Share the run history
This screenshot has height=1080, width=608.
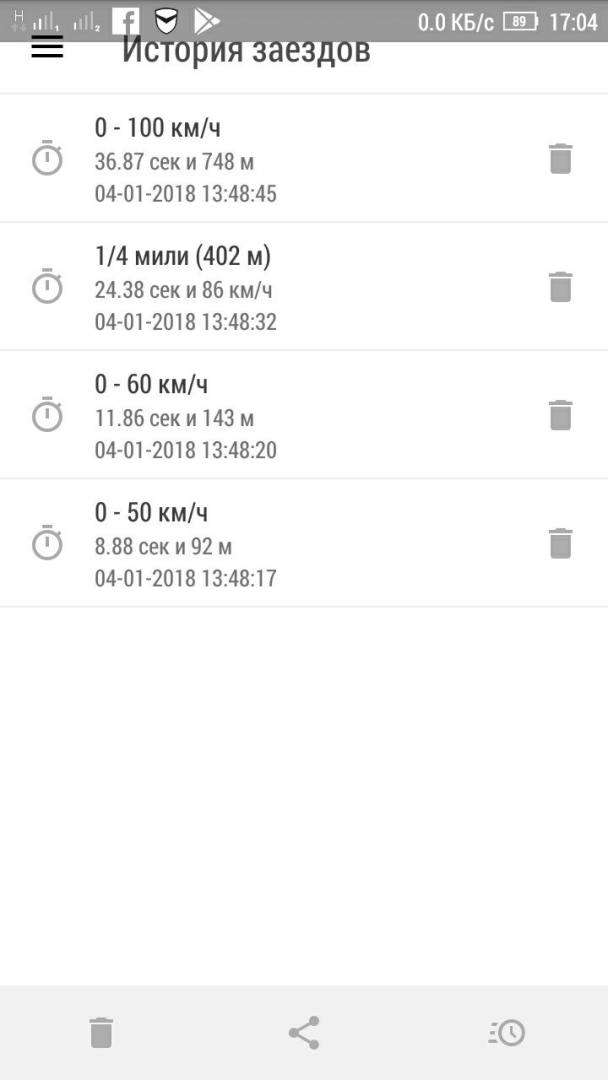(x=304, y=1032)
